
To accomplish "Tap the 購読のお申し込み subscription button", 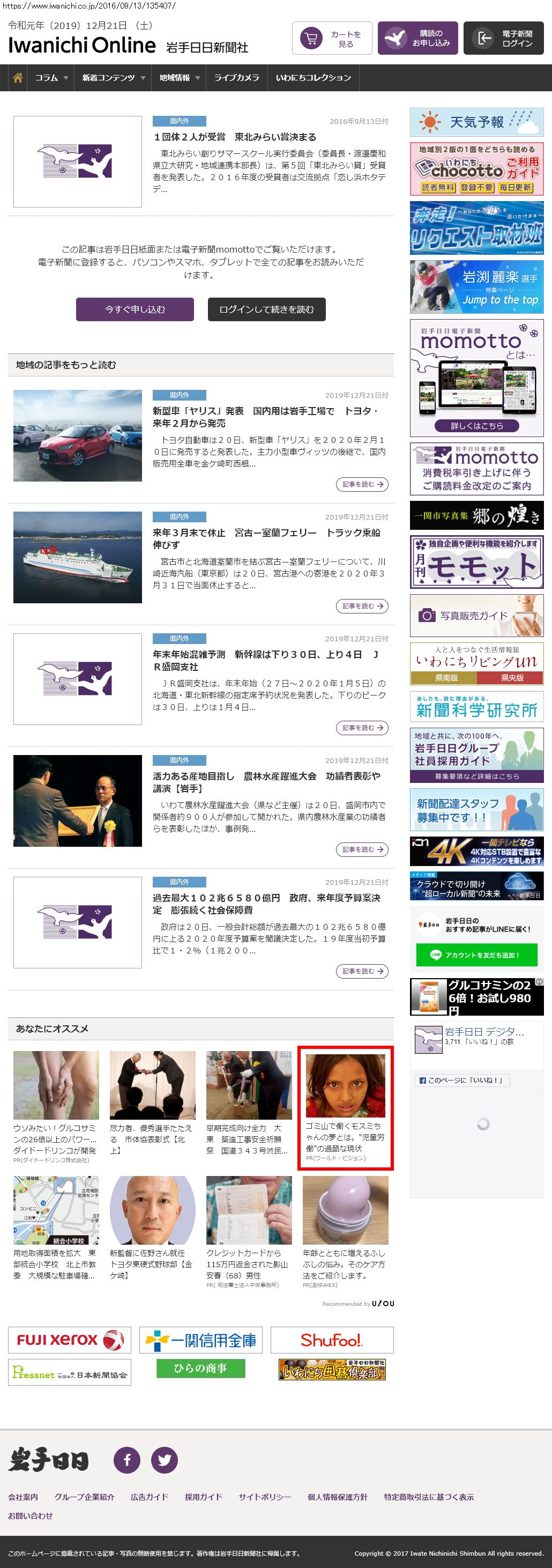I will 417,39.
